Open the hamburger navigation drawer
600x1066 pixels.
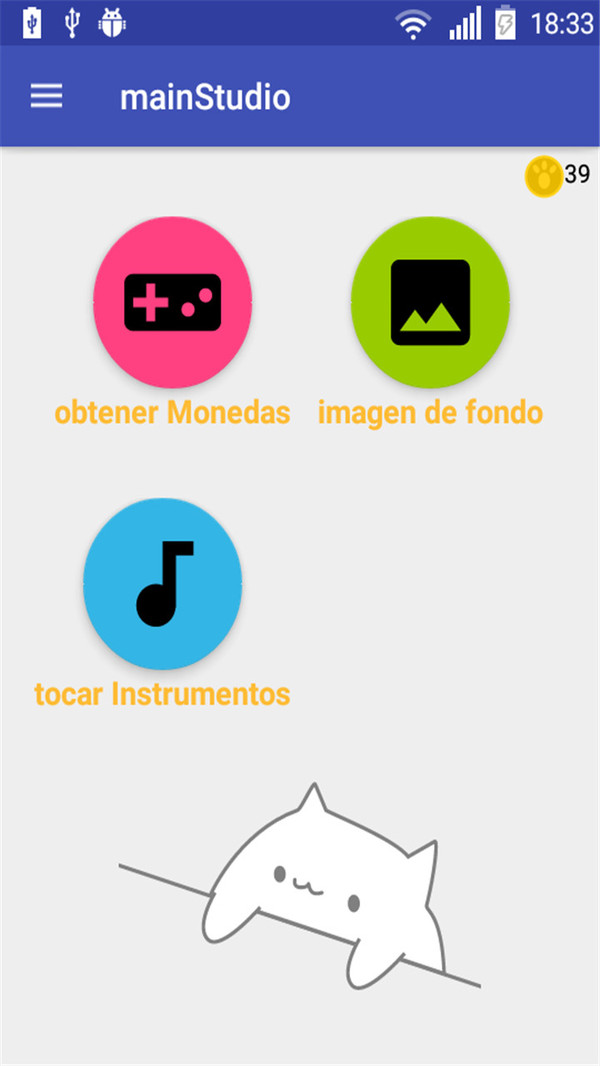pyautogui.click(x=46, y=97)
